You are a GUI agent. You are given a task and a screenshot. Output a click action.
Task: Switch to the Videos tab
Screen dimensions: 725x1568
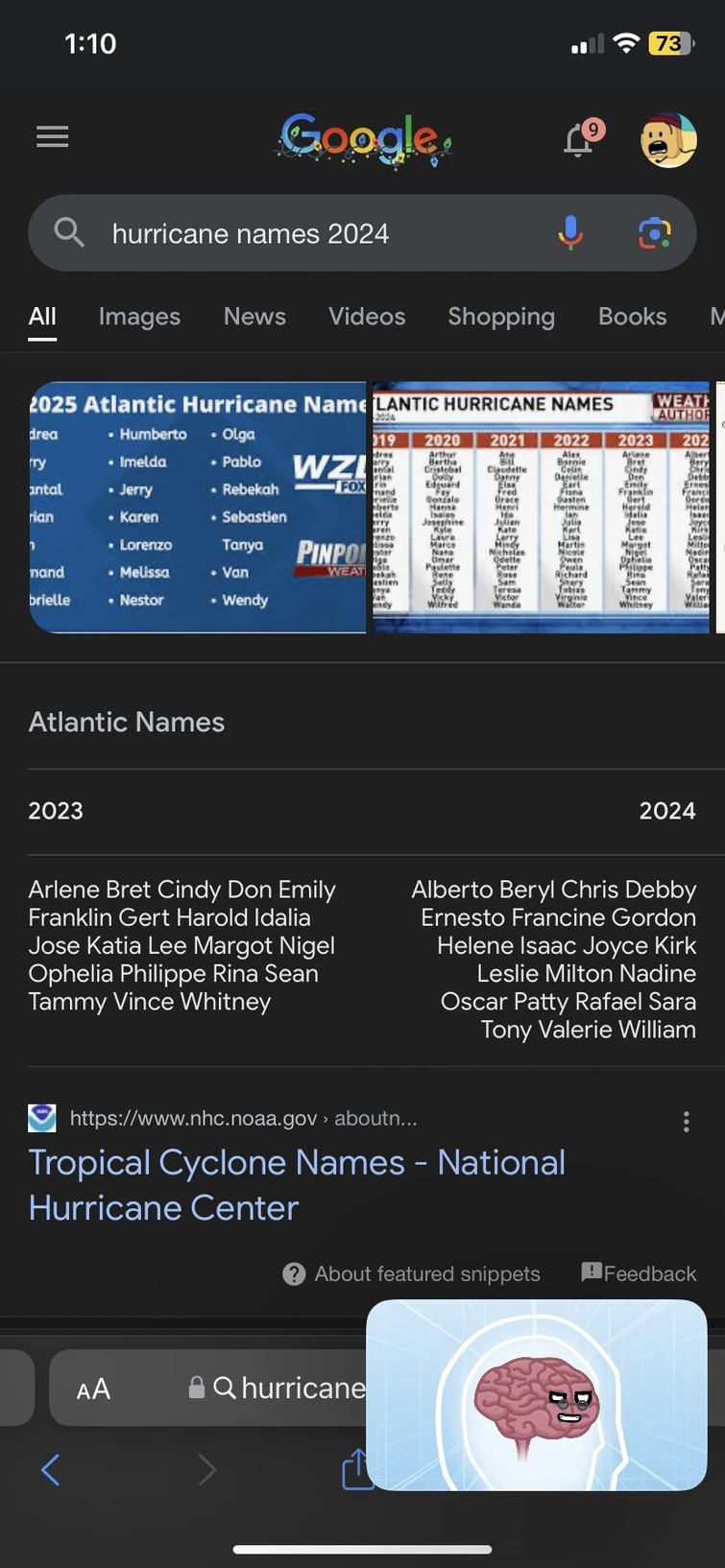coord(367,317)
